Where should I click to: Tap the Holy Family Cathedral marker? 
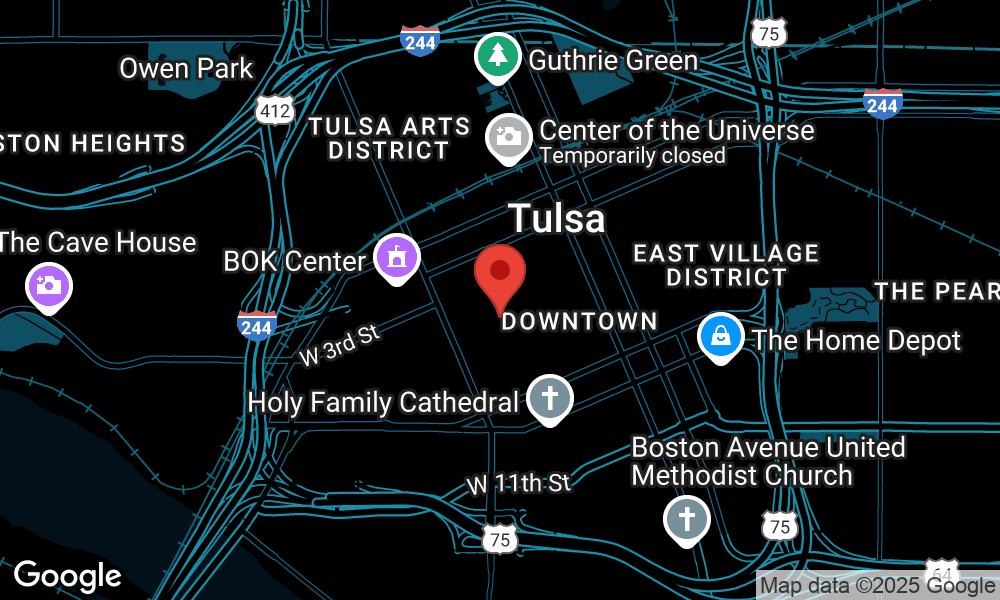coord(550,400)
